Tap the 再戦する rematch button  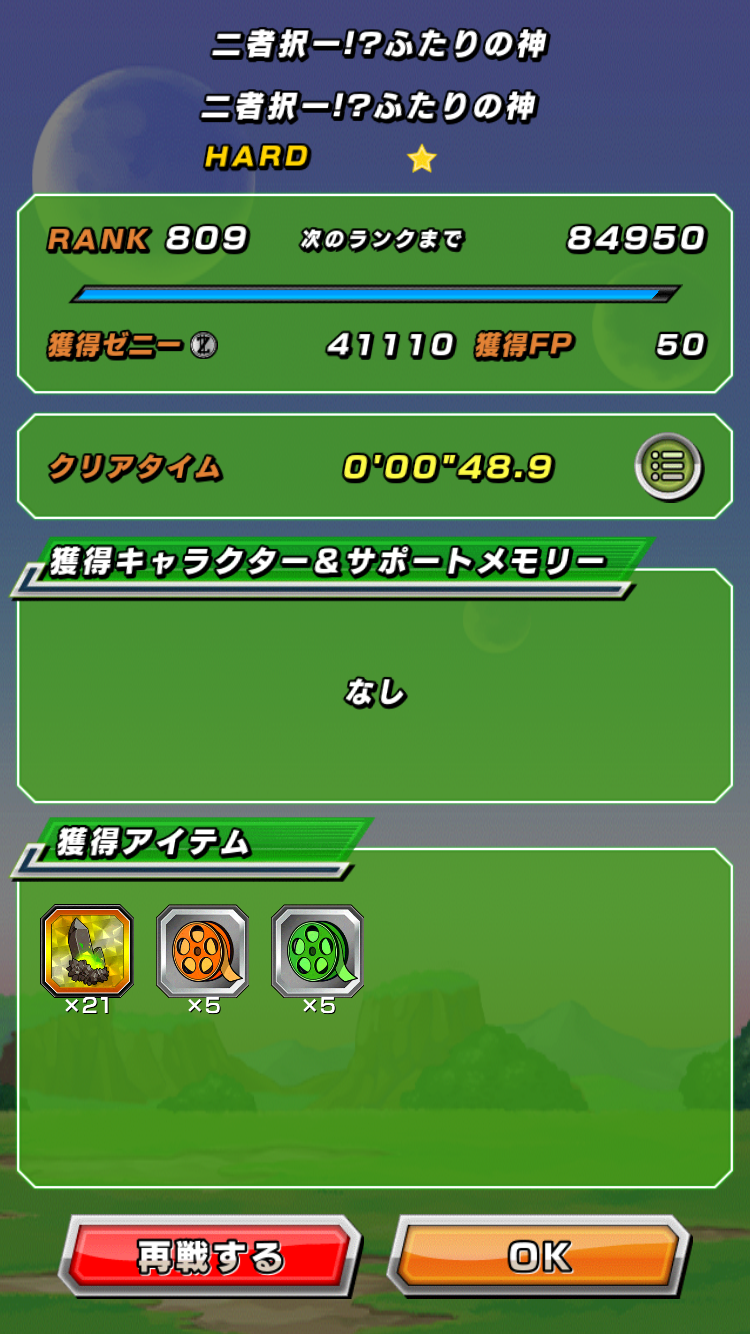click(209, 1256)
